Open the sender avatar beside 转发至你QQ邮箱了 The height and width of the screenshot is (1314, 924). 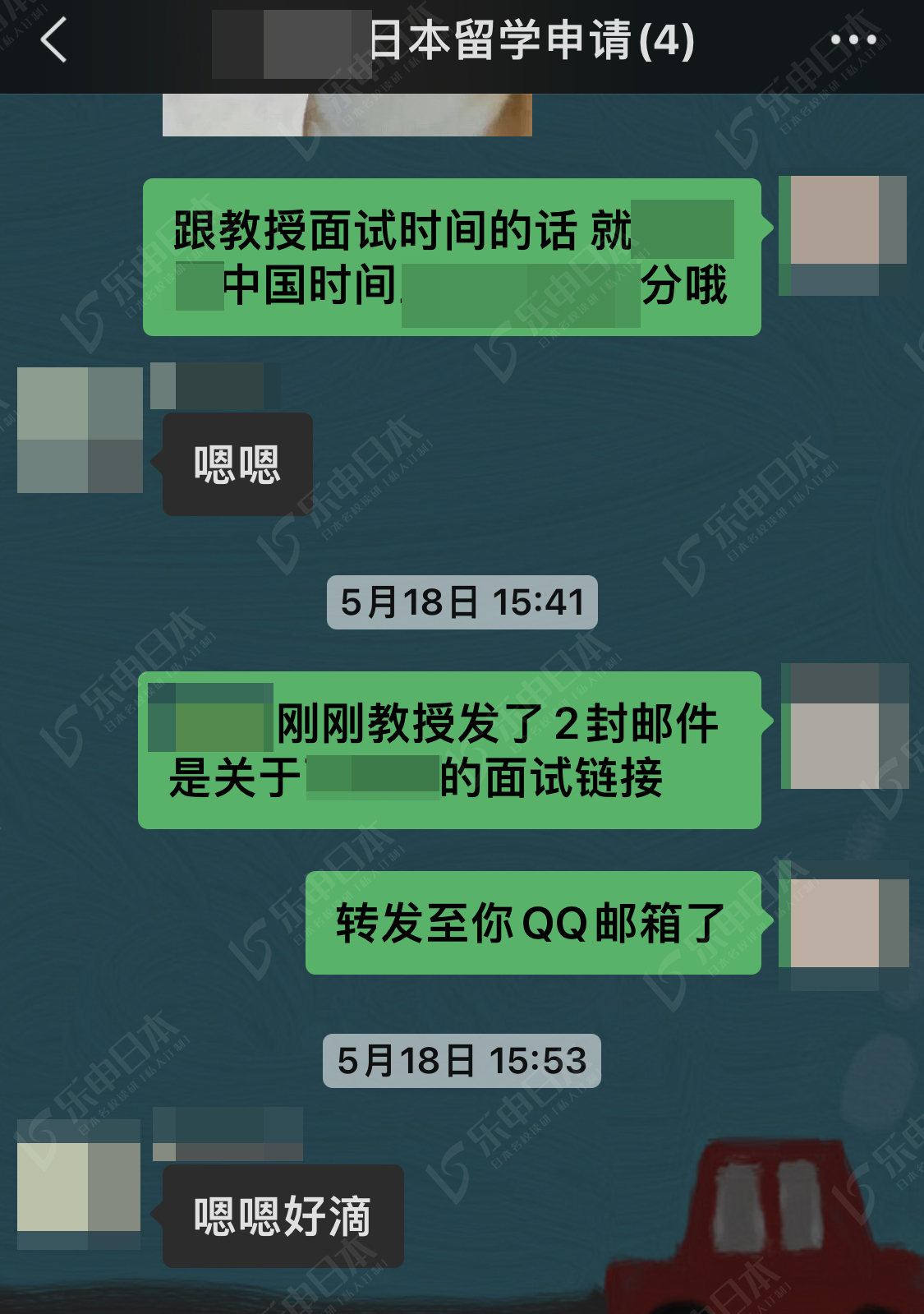coord(844,924)
